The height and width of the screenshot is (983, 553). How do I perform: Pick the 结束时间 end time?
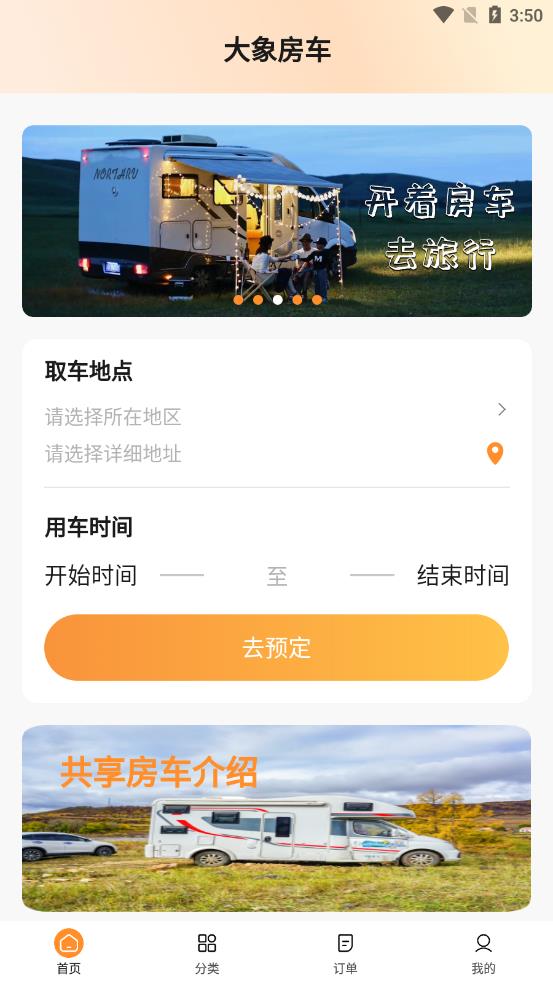pos(463,576)
